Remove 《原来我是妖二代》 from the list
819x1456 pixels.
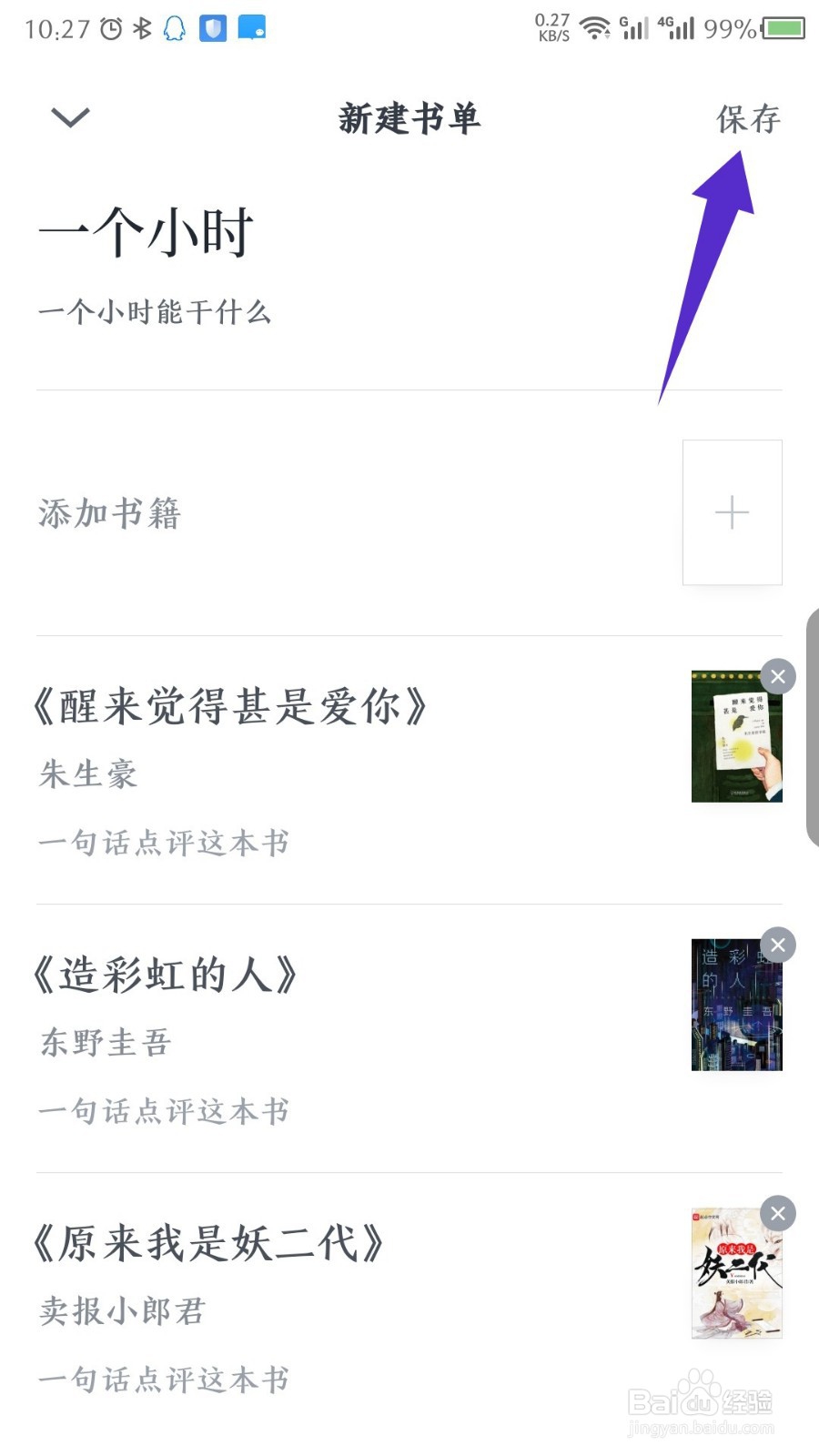tap(778, 1213)
